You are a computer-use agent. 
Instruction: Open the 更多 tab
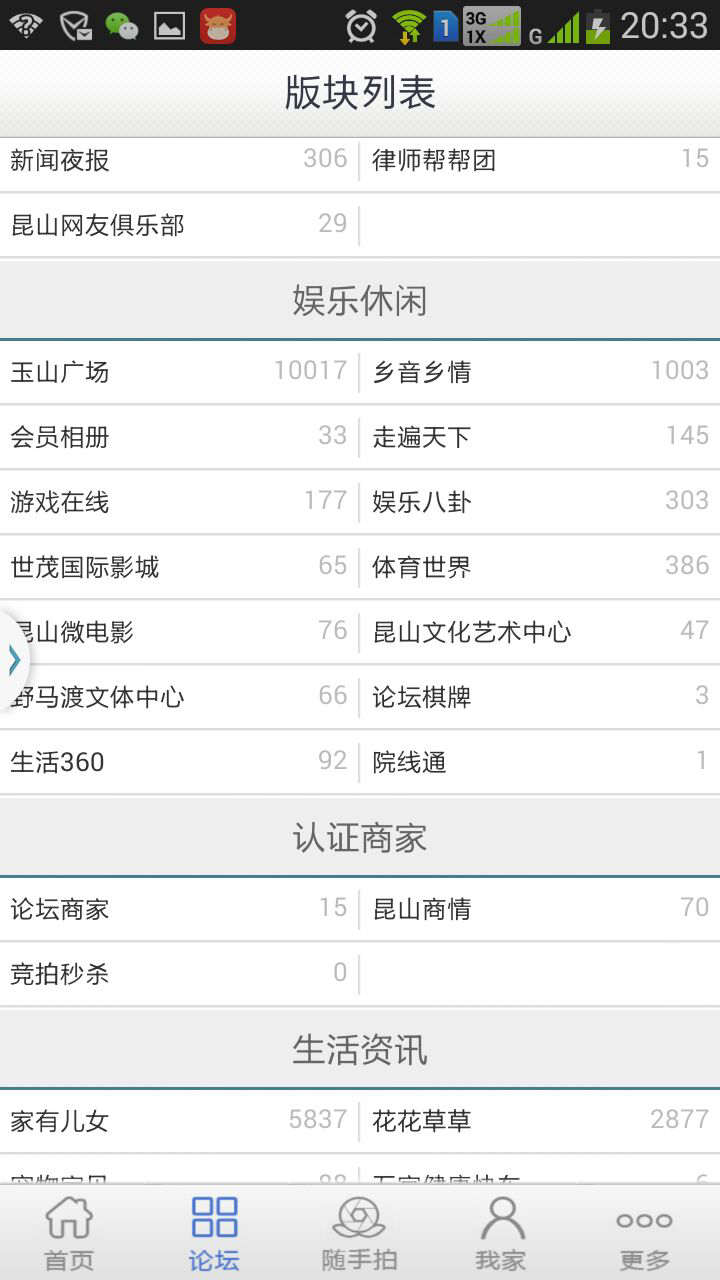(x=645, y=1233)
